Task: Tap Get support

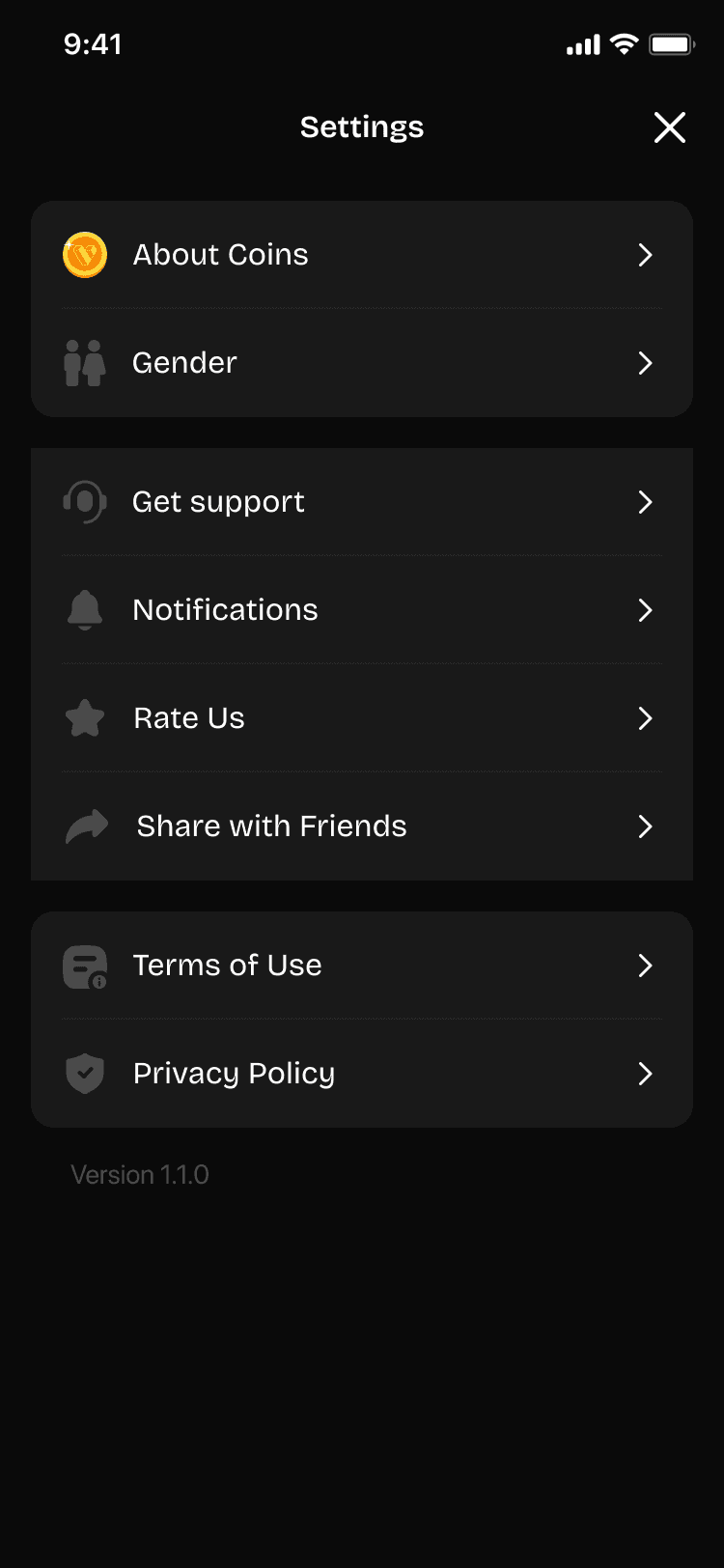Action: point(361,502)
